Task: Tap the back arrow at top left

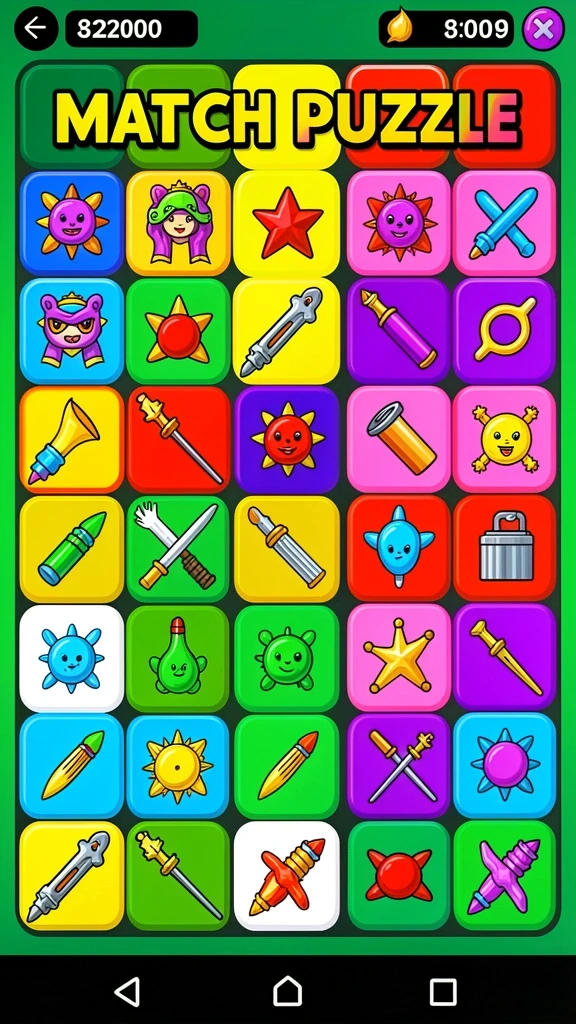Action: (36, 28)
